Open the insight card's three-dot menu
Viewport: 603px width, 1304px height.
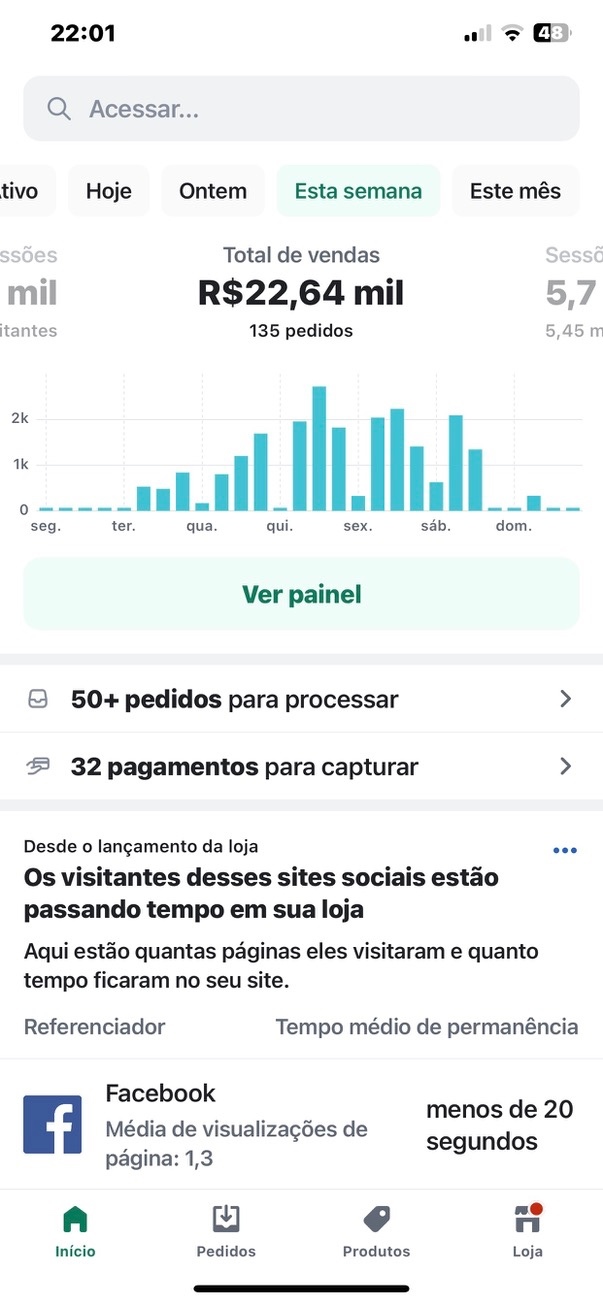point(565,850)
